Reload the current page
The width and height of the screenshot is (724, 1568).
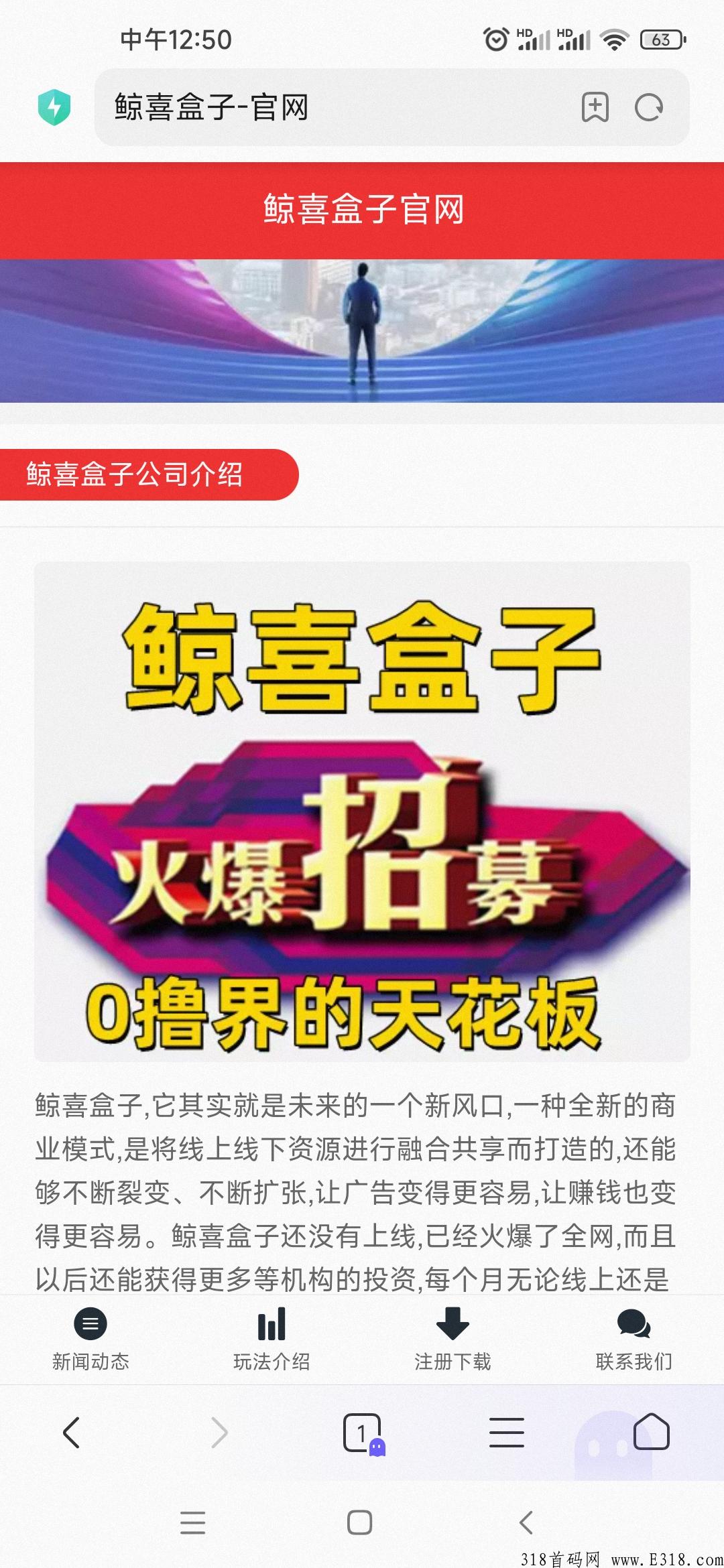[x=649, y=107]
